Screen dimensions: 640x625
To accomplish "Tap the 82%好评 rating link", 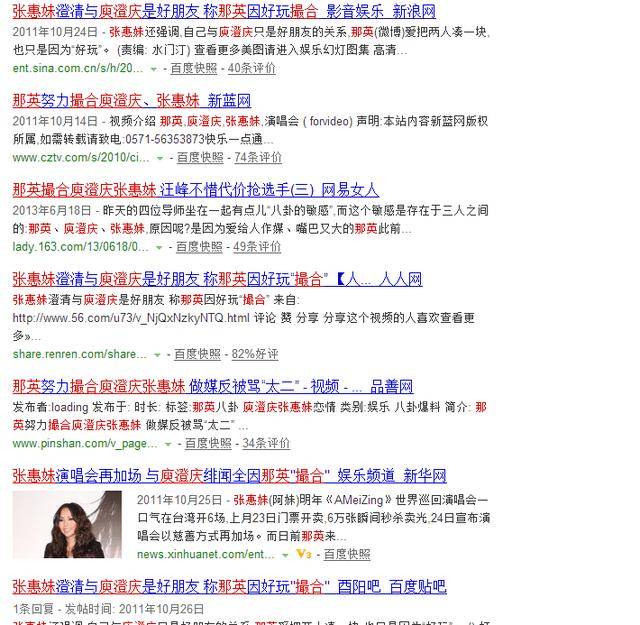I will pyautogui.click(x=255, y=354).
